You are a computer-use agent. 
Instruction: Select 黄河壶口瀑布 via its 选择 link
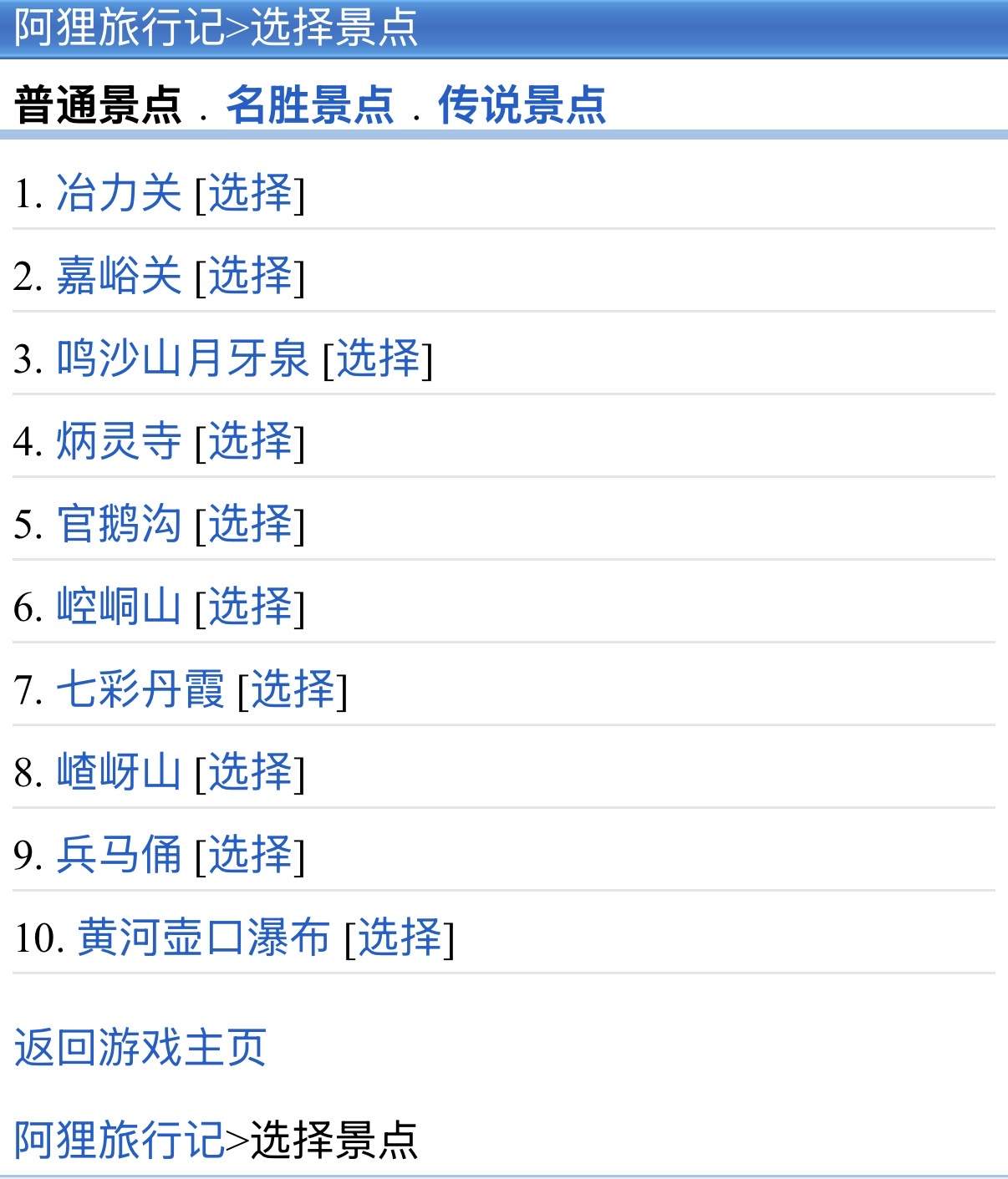coord(400,938)
